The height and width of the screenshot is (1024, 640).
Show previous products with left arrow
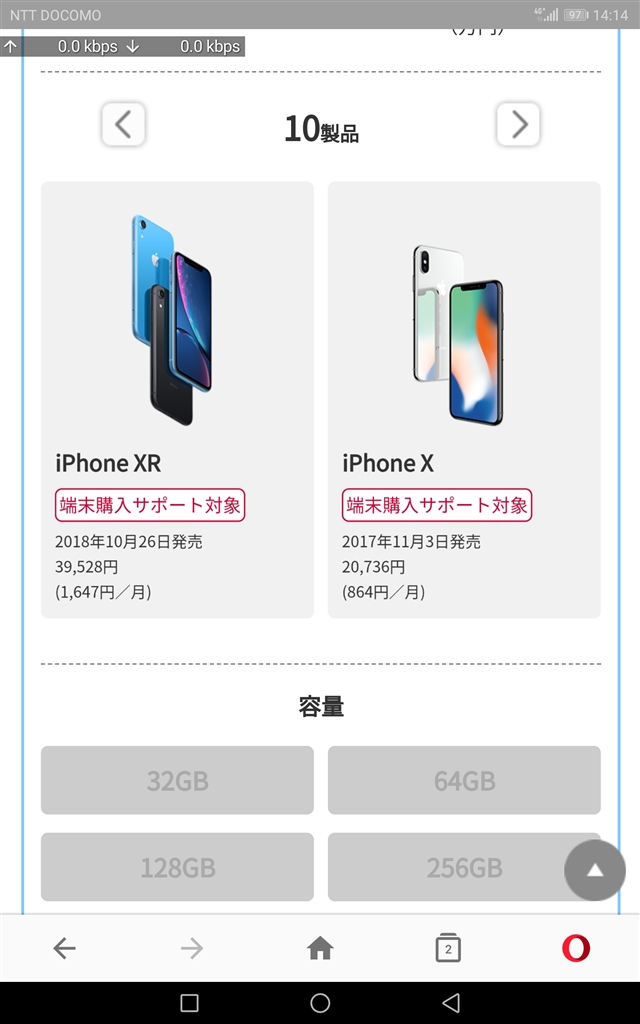click(123, 125)
